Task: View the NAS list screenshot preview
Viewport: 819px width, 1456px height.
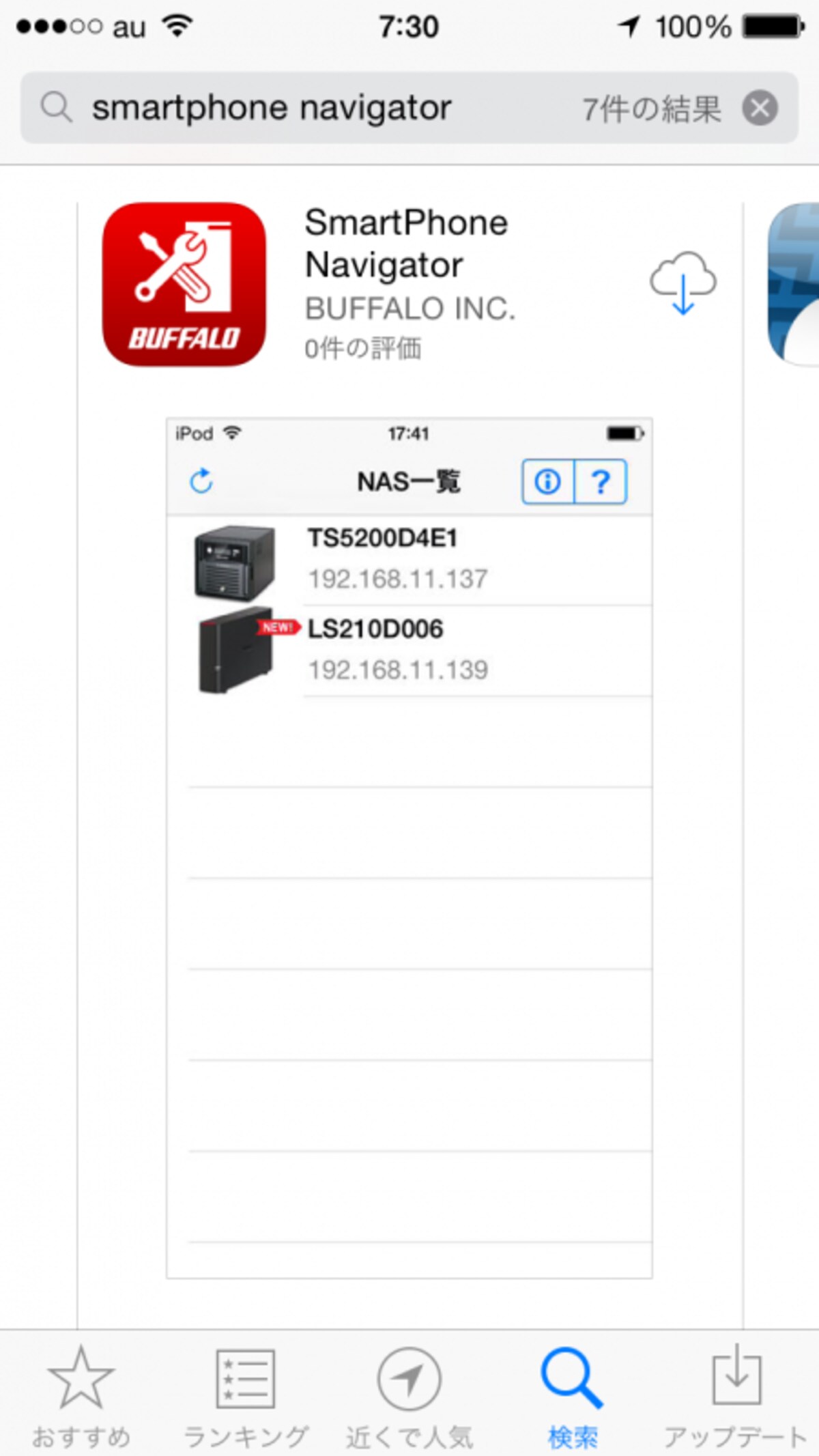Action: click(409, 848)
